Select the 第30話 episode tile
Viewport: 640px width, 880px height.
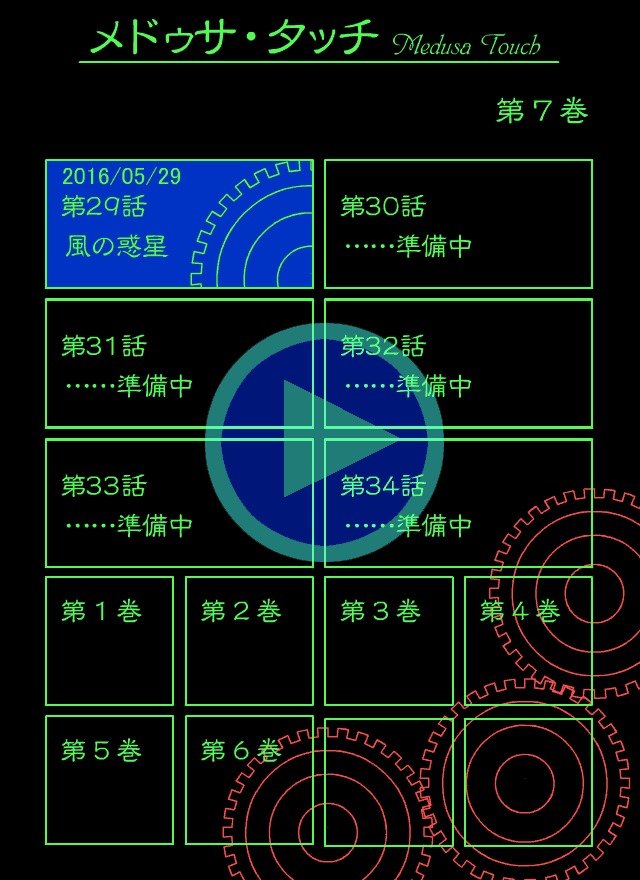(x=458, y=224)
